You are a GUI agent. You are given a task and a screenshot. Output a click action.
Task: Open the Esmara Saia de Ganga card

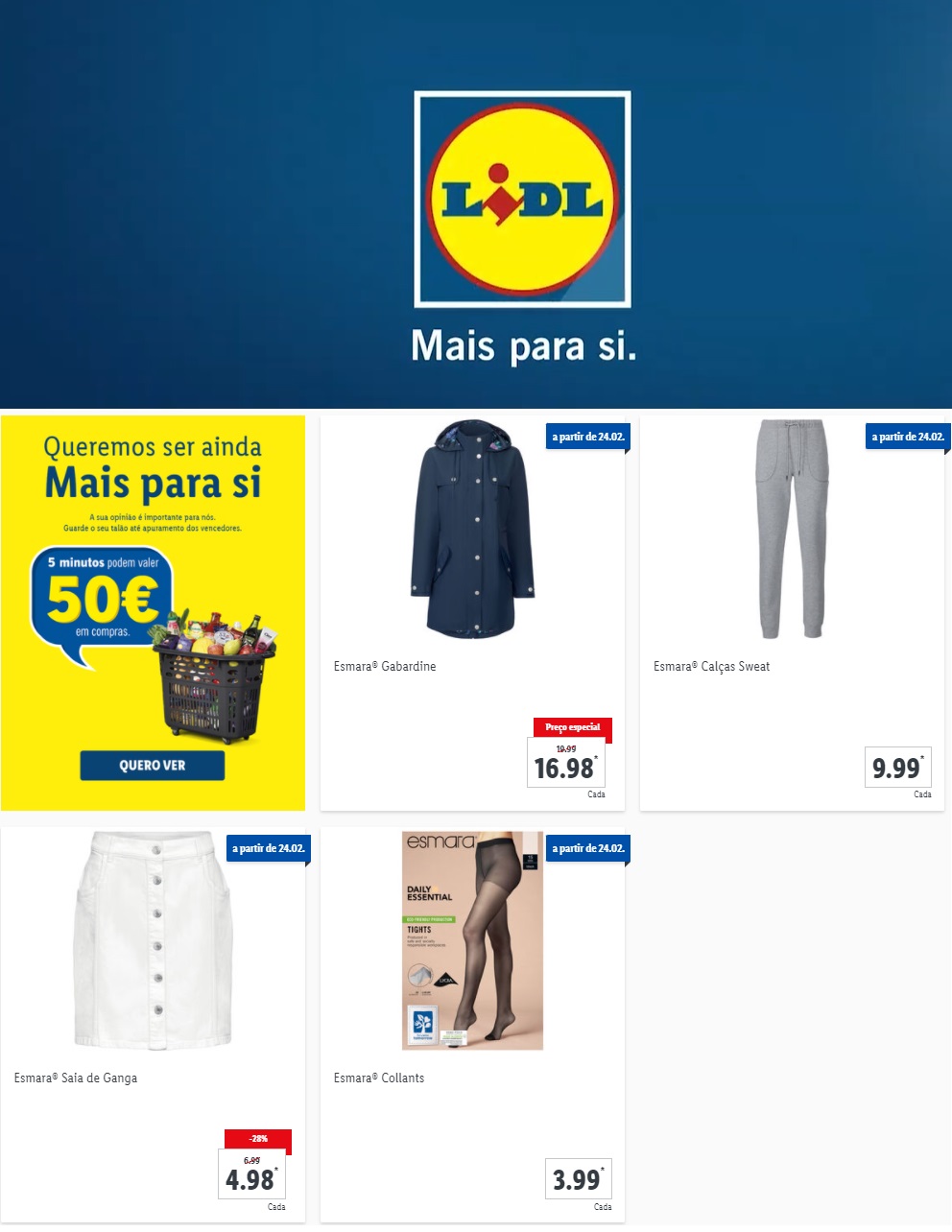coord(153,1025)
